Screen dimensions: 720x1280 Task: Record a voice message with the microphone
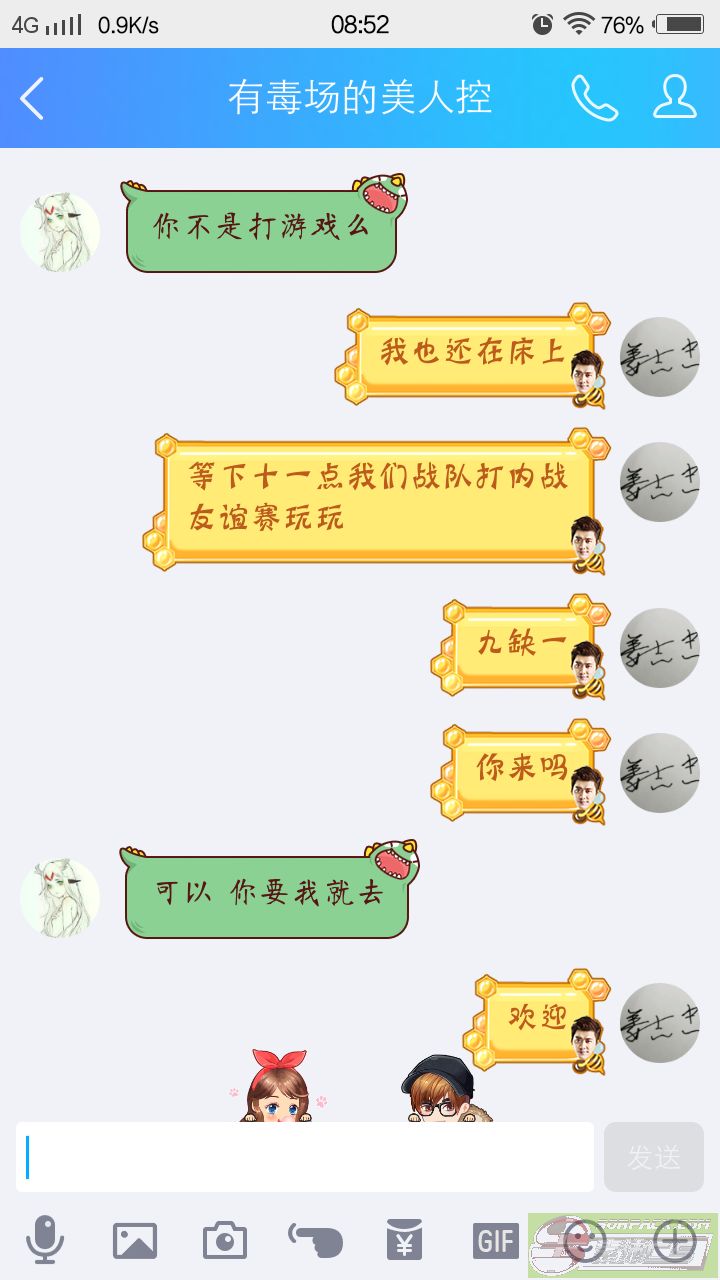44,1240
